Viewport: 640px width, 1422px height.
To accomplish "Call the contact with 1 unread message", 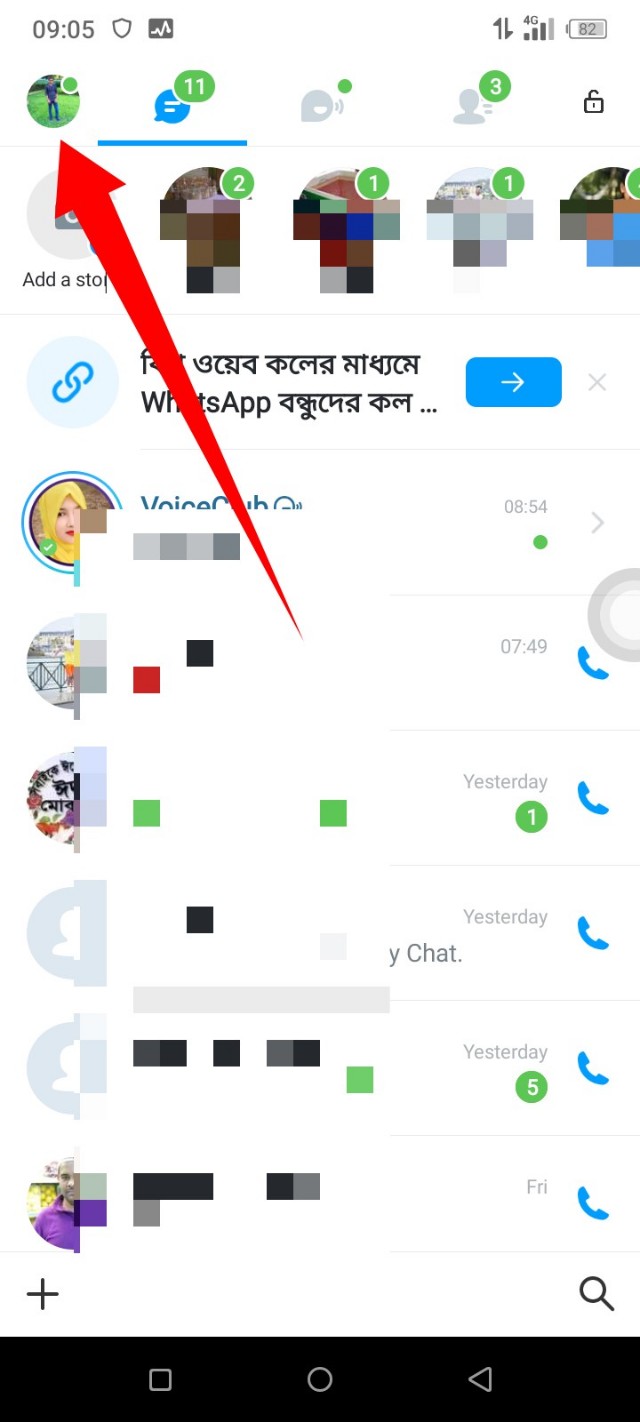I will [x=593, y=798].
